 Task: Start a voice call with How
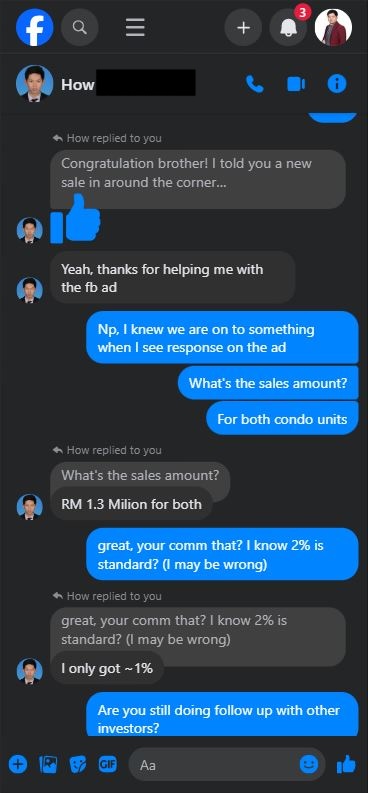[255, 84]
